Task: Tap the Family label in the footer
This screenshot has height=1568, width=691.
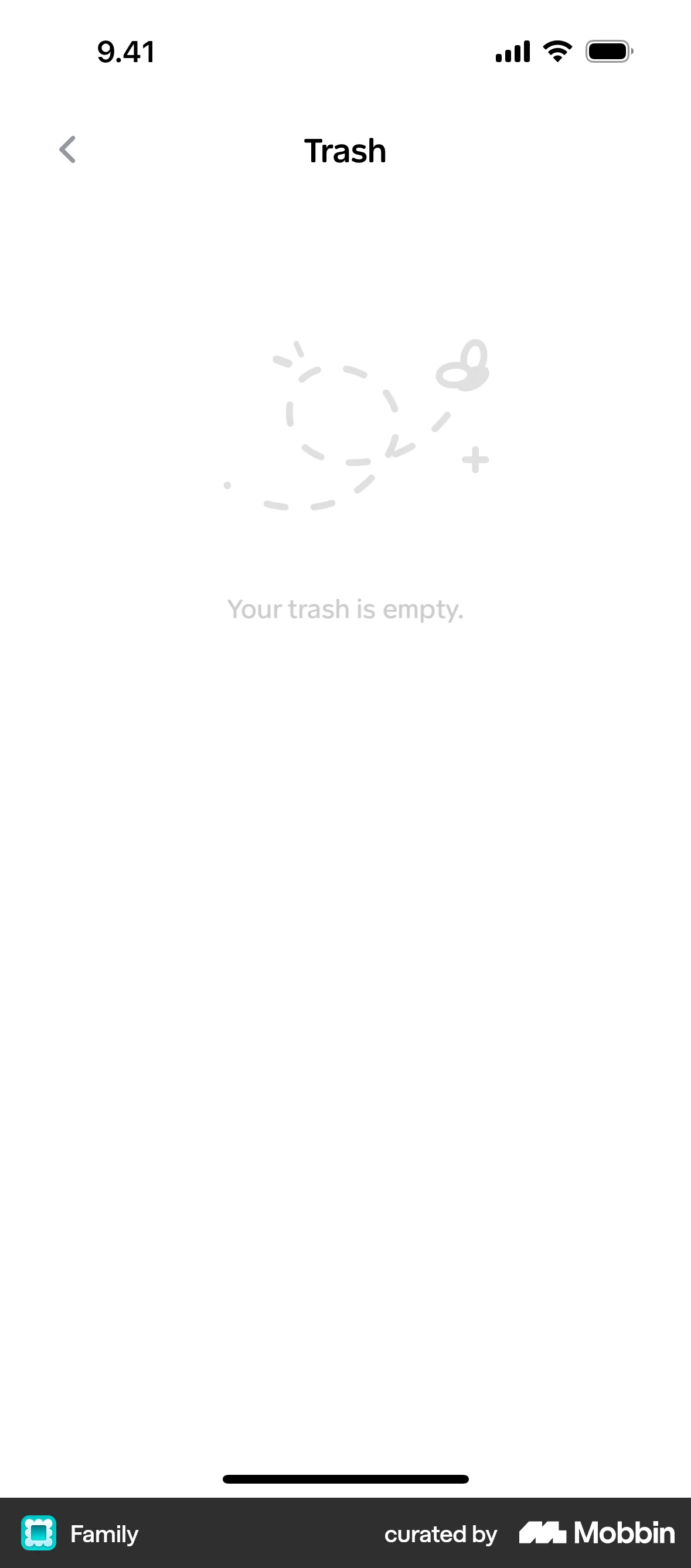Action: [105, 1535]
